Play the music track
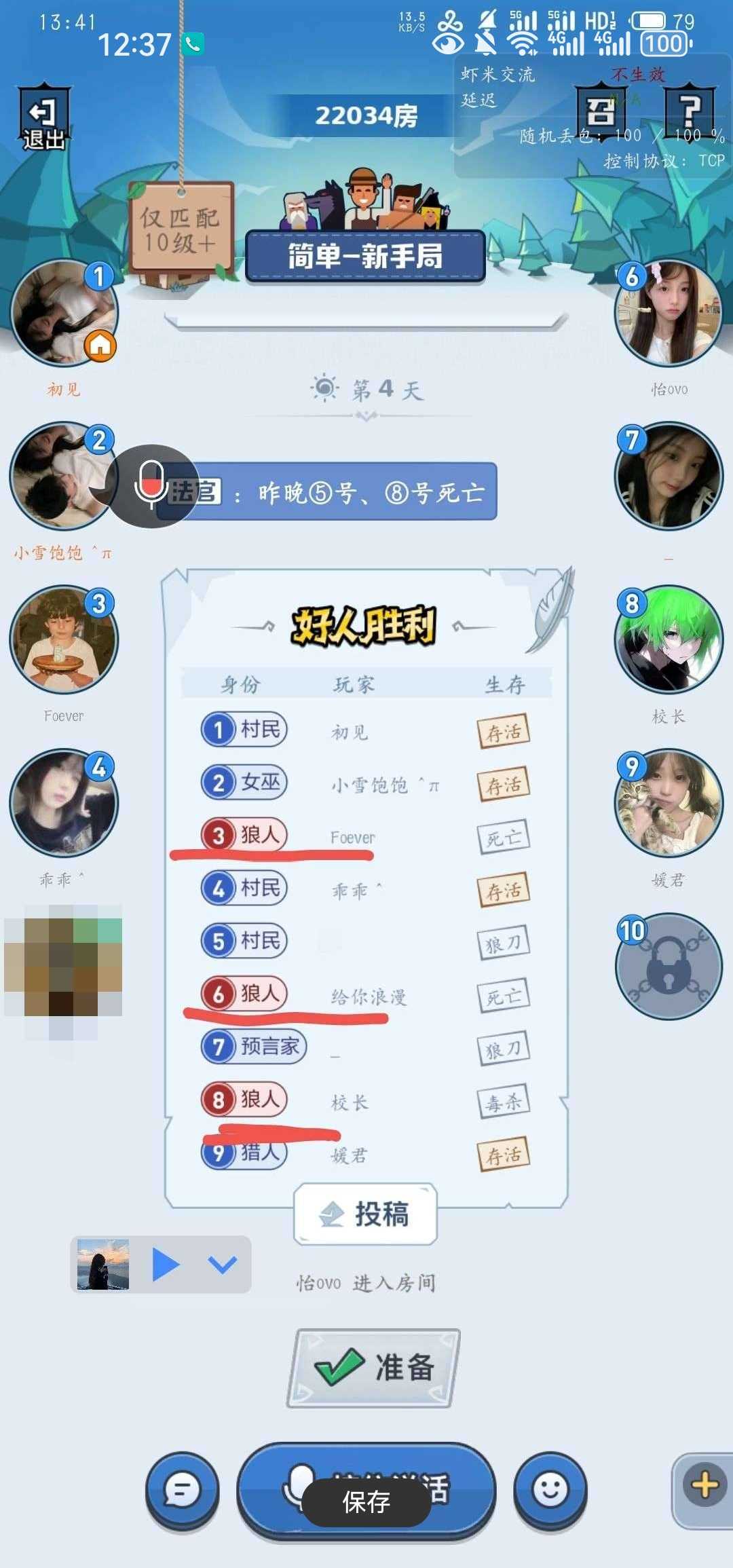 [x=165, y=1265]
